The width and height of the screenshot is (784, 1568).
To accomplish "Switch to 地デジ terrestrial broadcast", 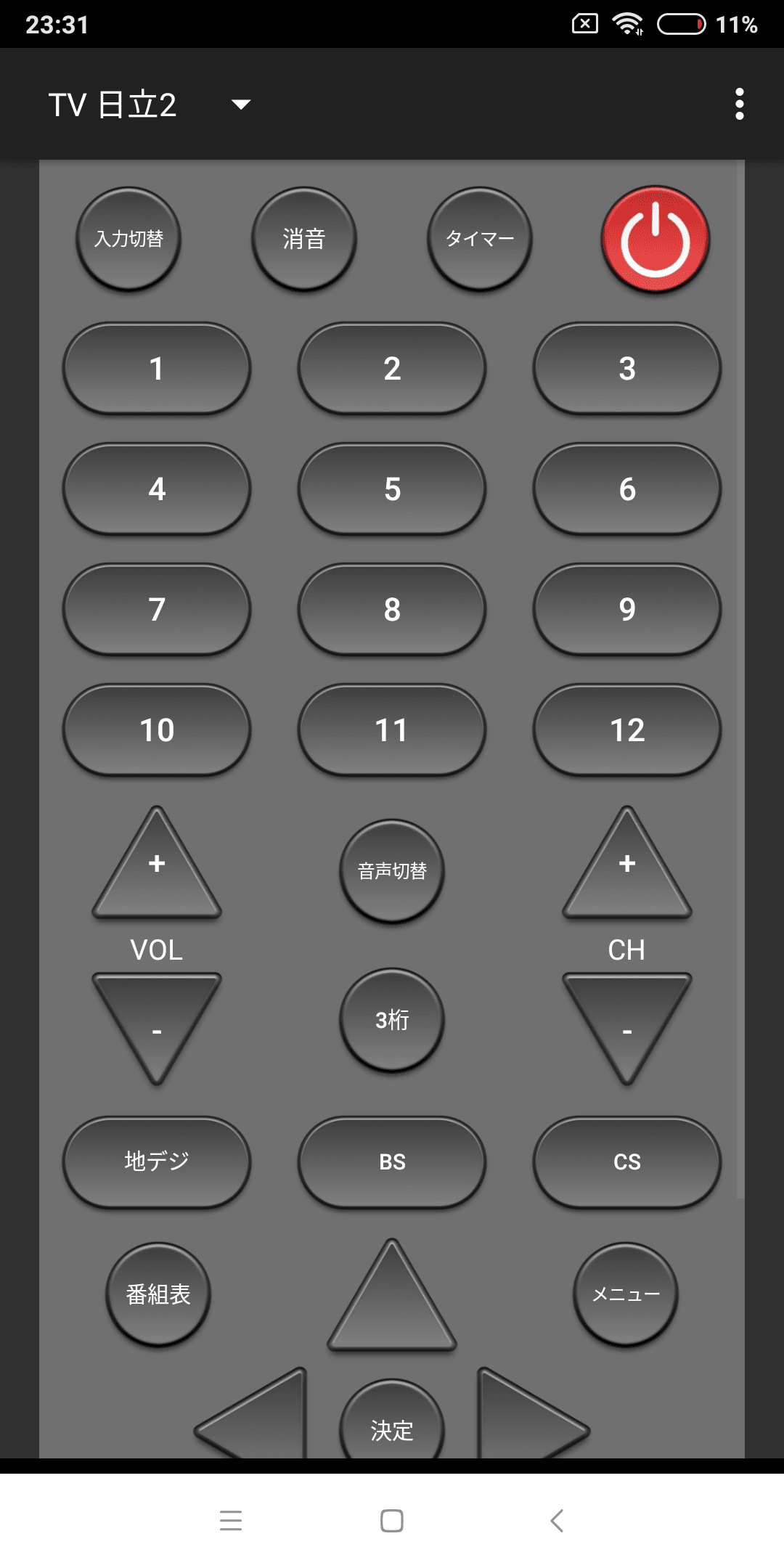I will (x=157, y=1161).
